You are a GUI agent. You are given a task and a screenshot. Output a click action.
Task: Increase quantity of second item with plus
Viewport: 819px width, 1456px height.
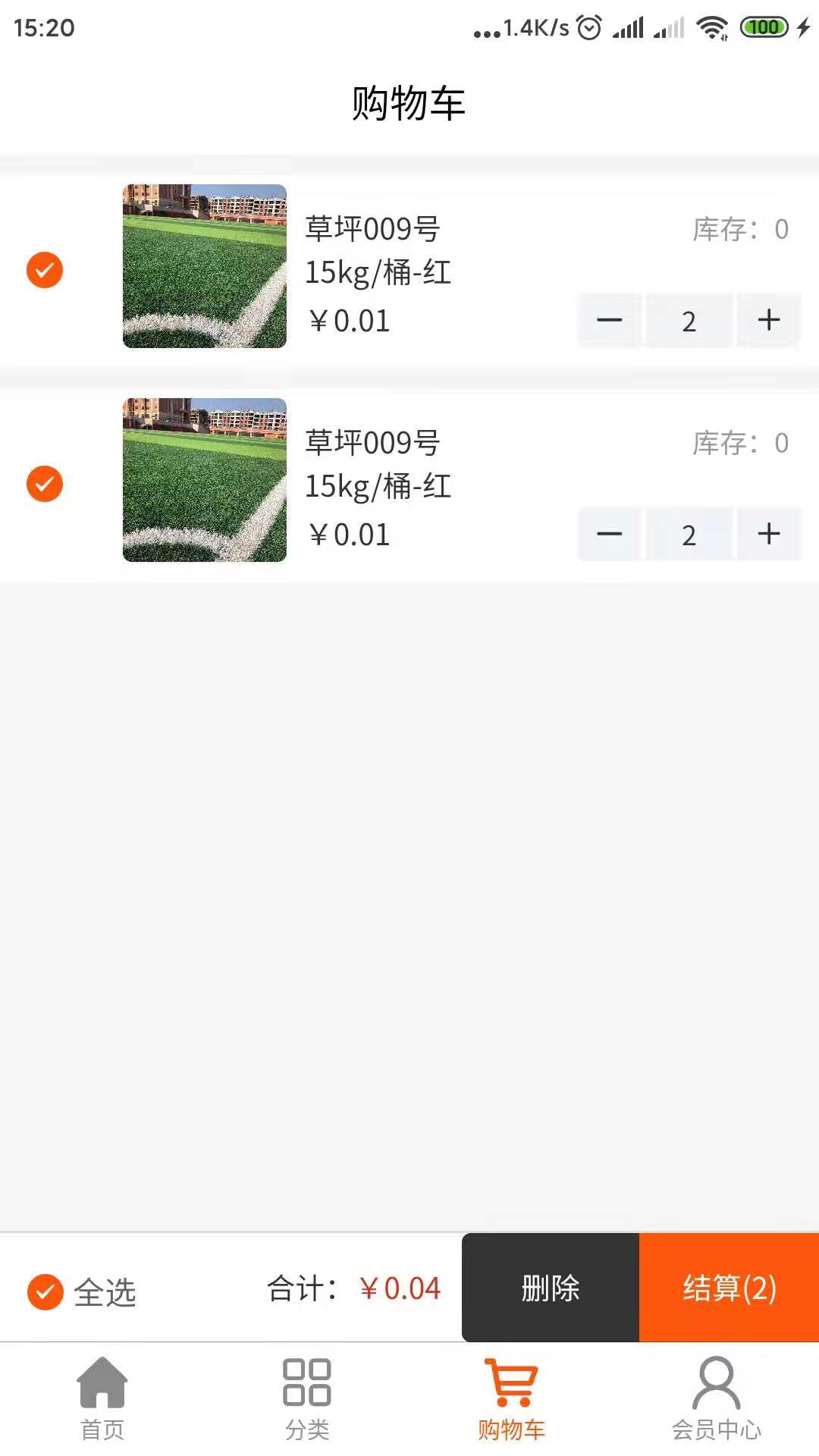pos(768,535)
